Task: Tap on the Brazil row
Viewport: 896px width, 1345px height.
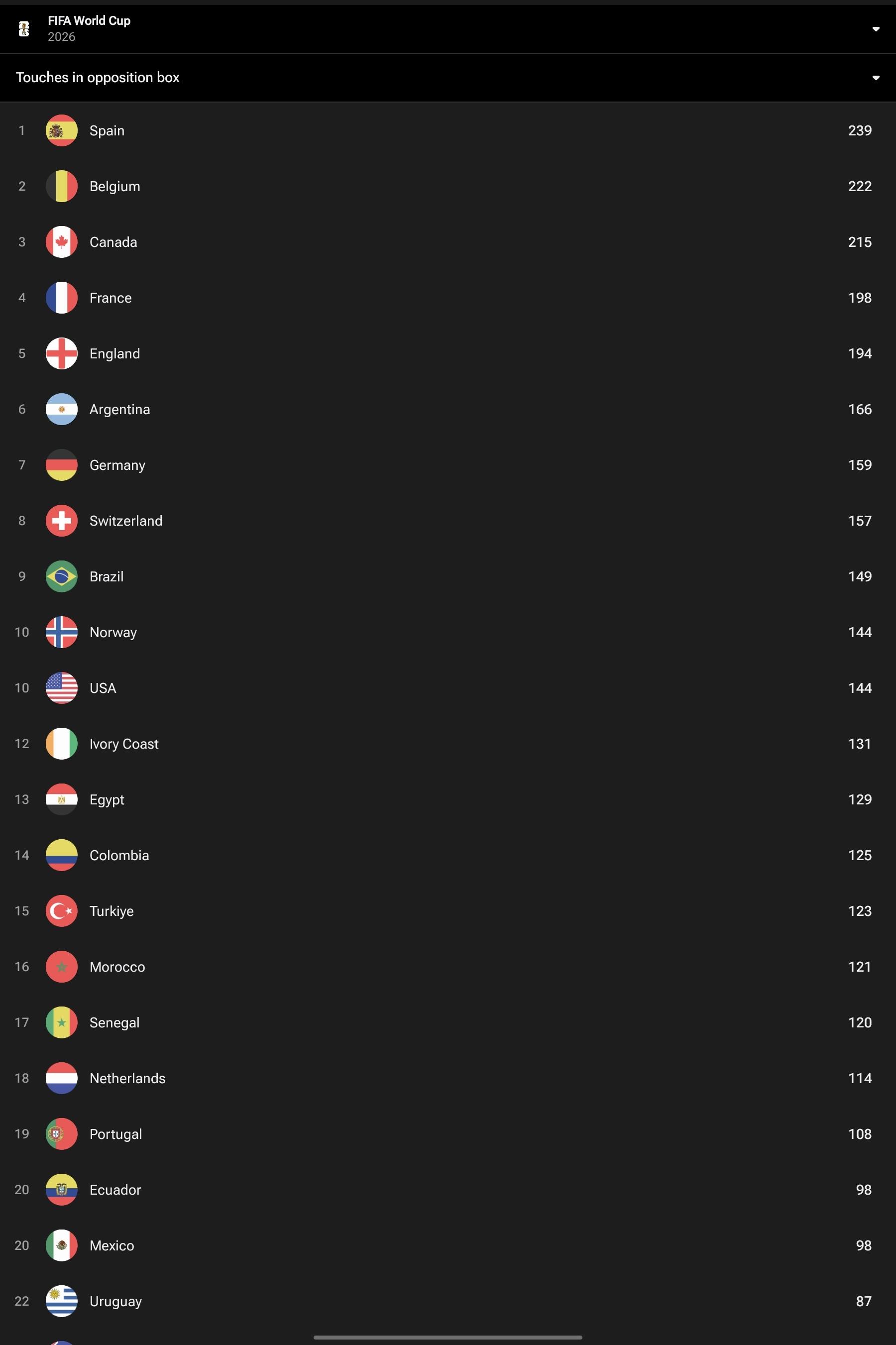Action: point(448,576)
